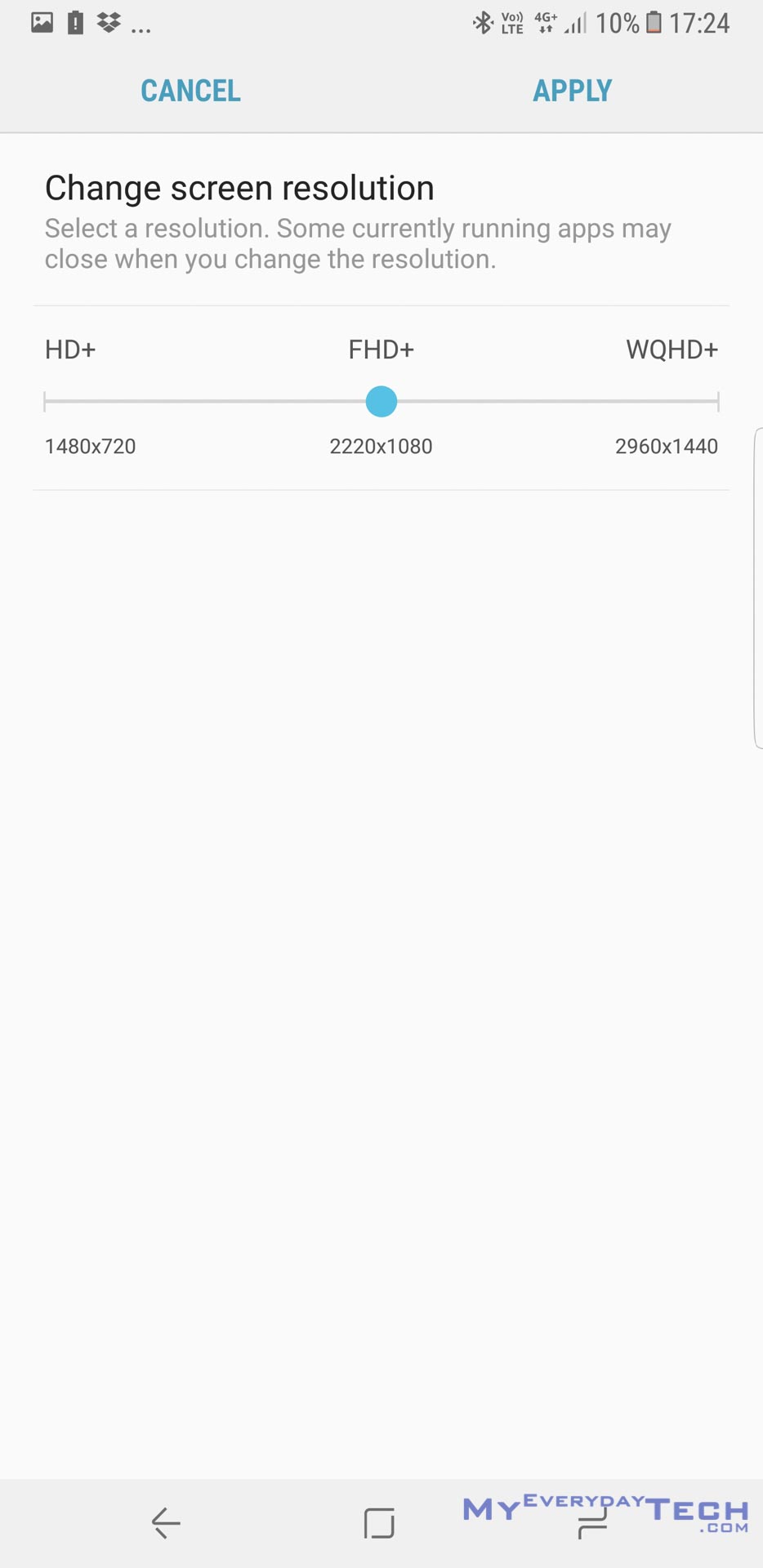763x1568 pixels.
Task: Go back with the navigation bar arrow
Action: (166, 1523)
